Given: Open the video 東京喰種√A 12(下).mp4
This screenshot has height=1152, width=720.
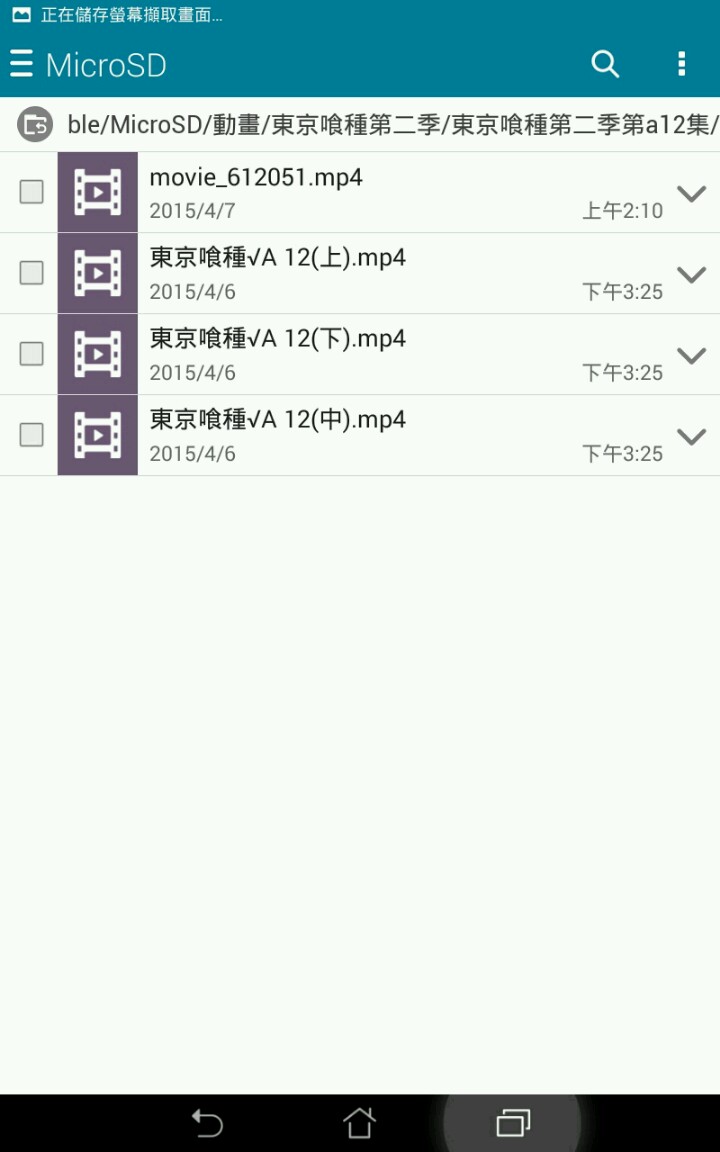Looking at the screenshot, I should (x=277, y=340).
